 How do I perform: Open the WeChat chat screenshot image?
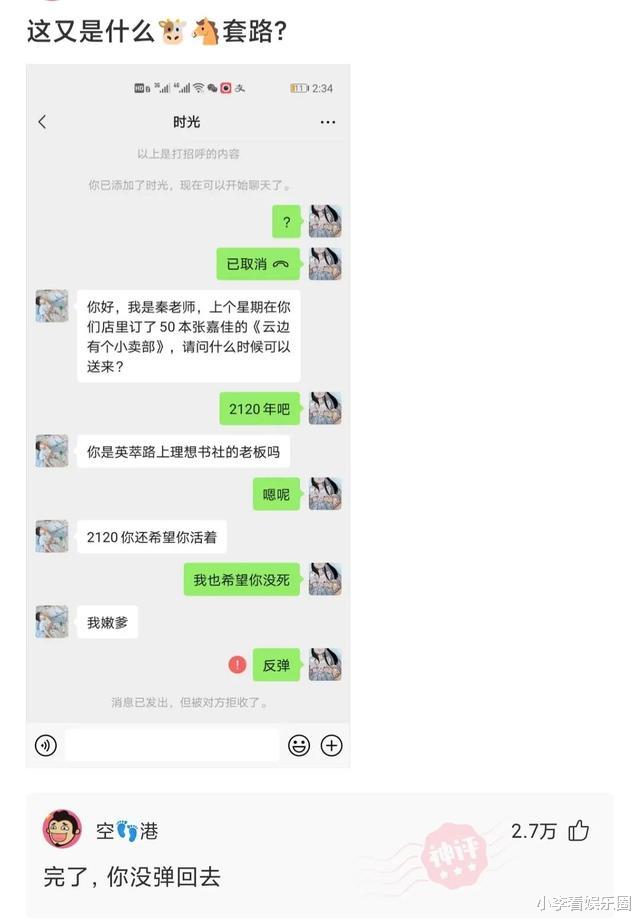coord(188,415)
